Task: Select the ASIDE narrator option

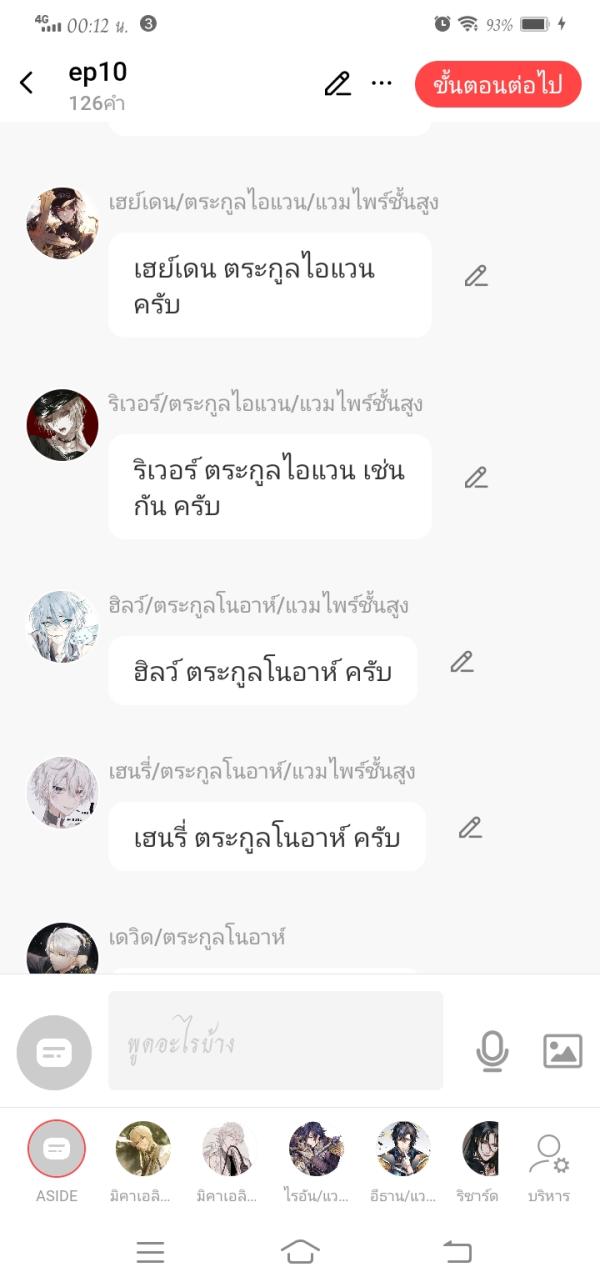Action: [x=57, y=1149]
